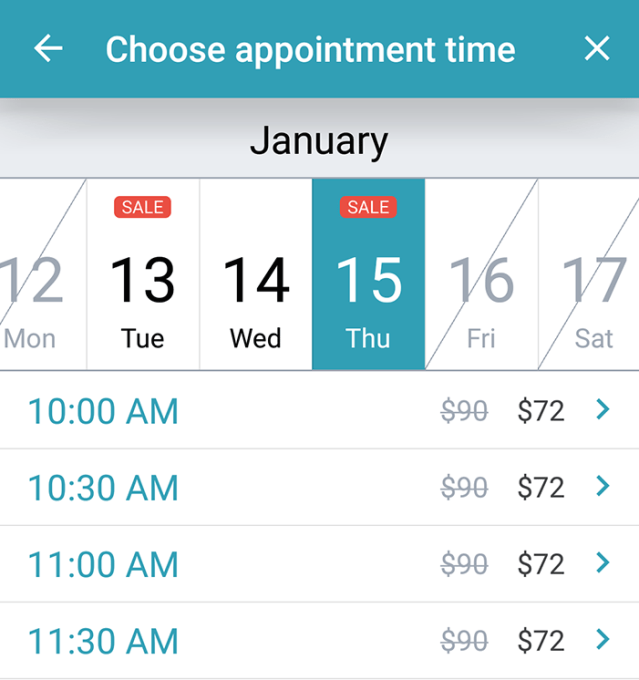Select Thursday the 15th
This screenshot has width=639, height=680.
(x=368, y=275)
